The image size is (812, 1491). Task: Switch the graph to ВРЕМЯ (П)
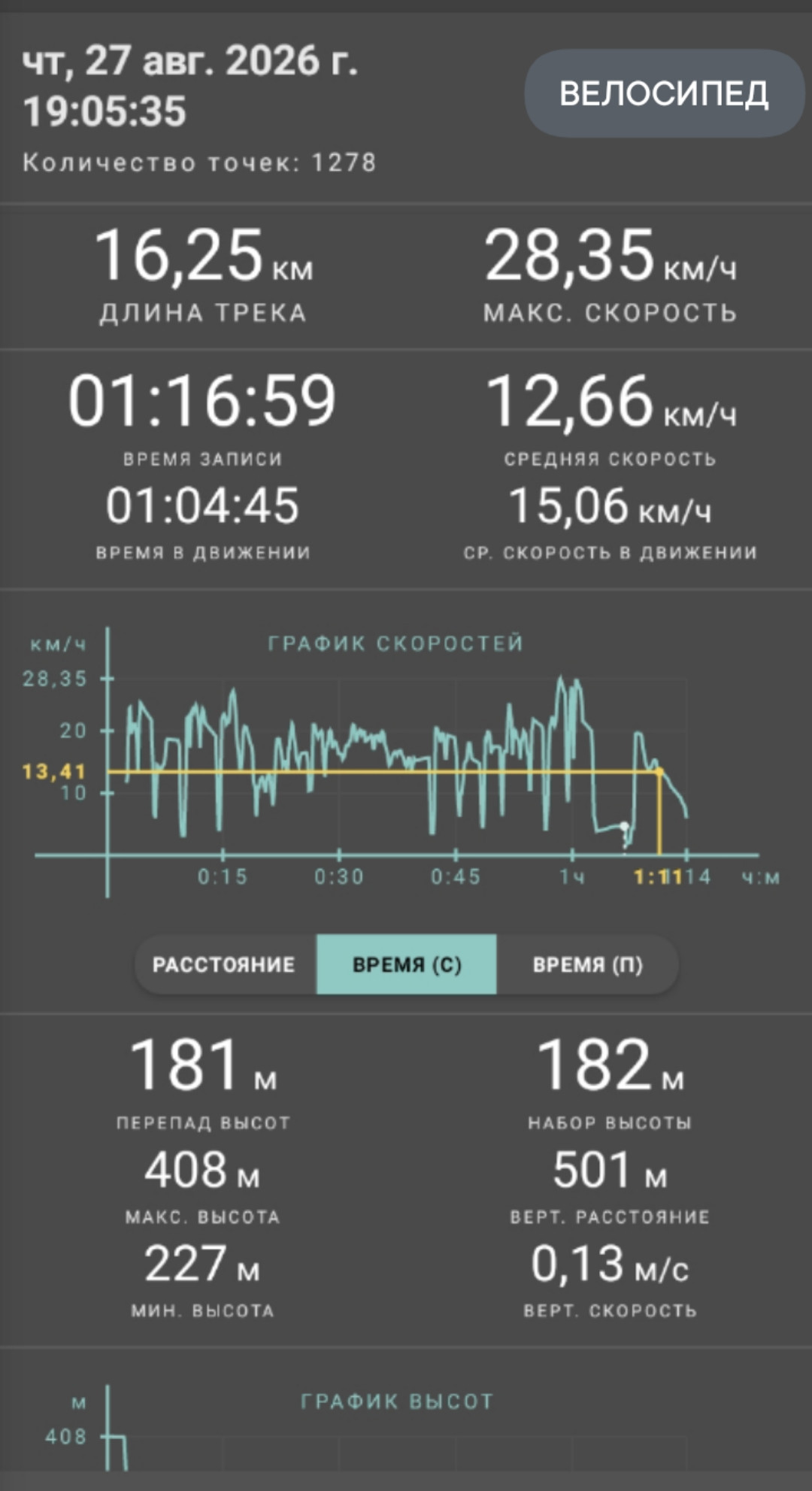(x=588, y=964)
